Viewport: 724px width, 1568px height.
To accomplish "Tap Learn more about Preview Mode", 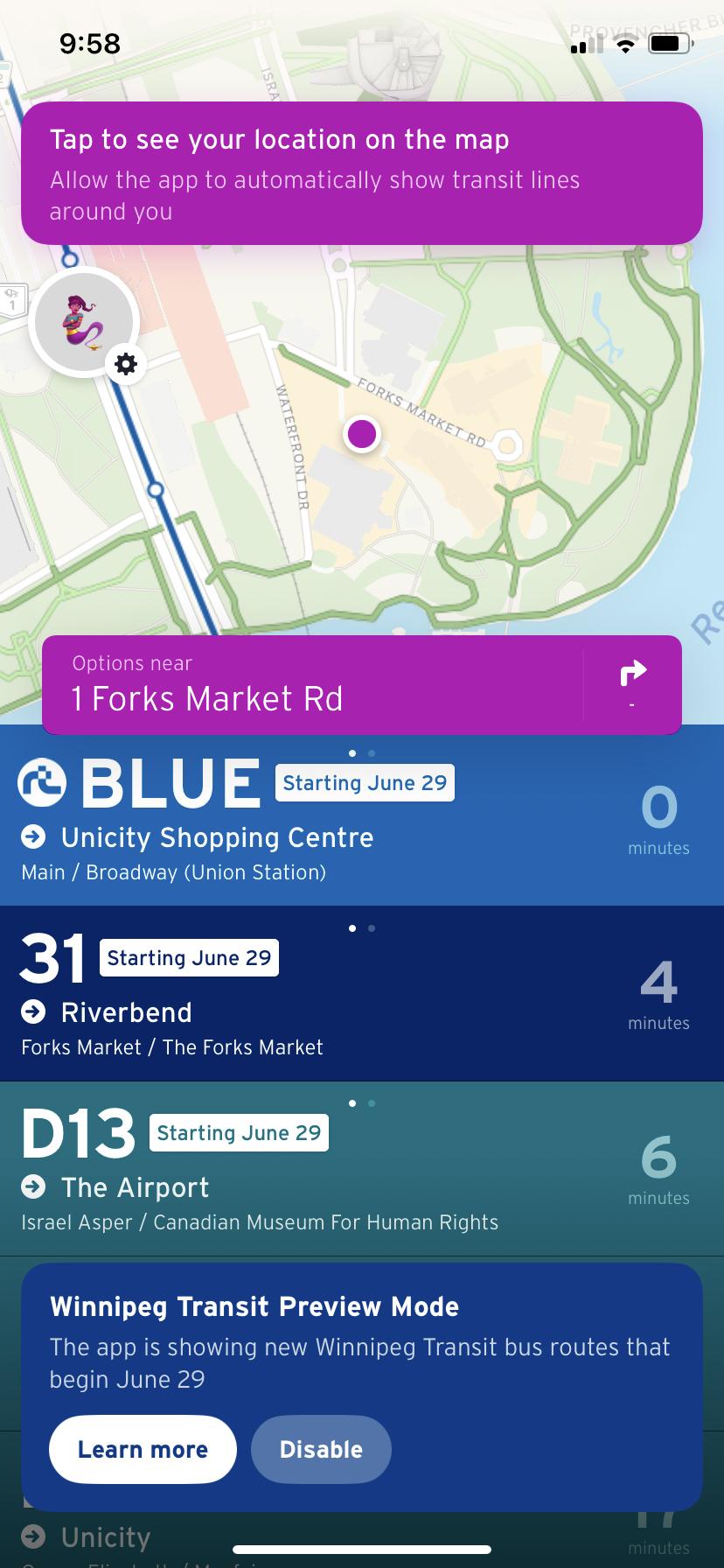I will point(143,1449).
